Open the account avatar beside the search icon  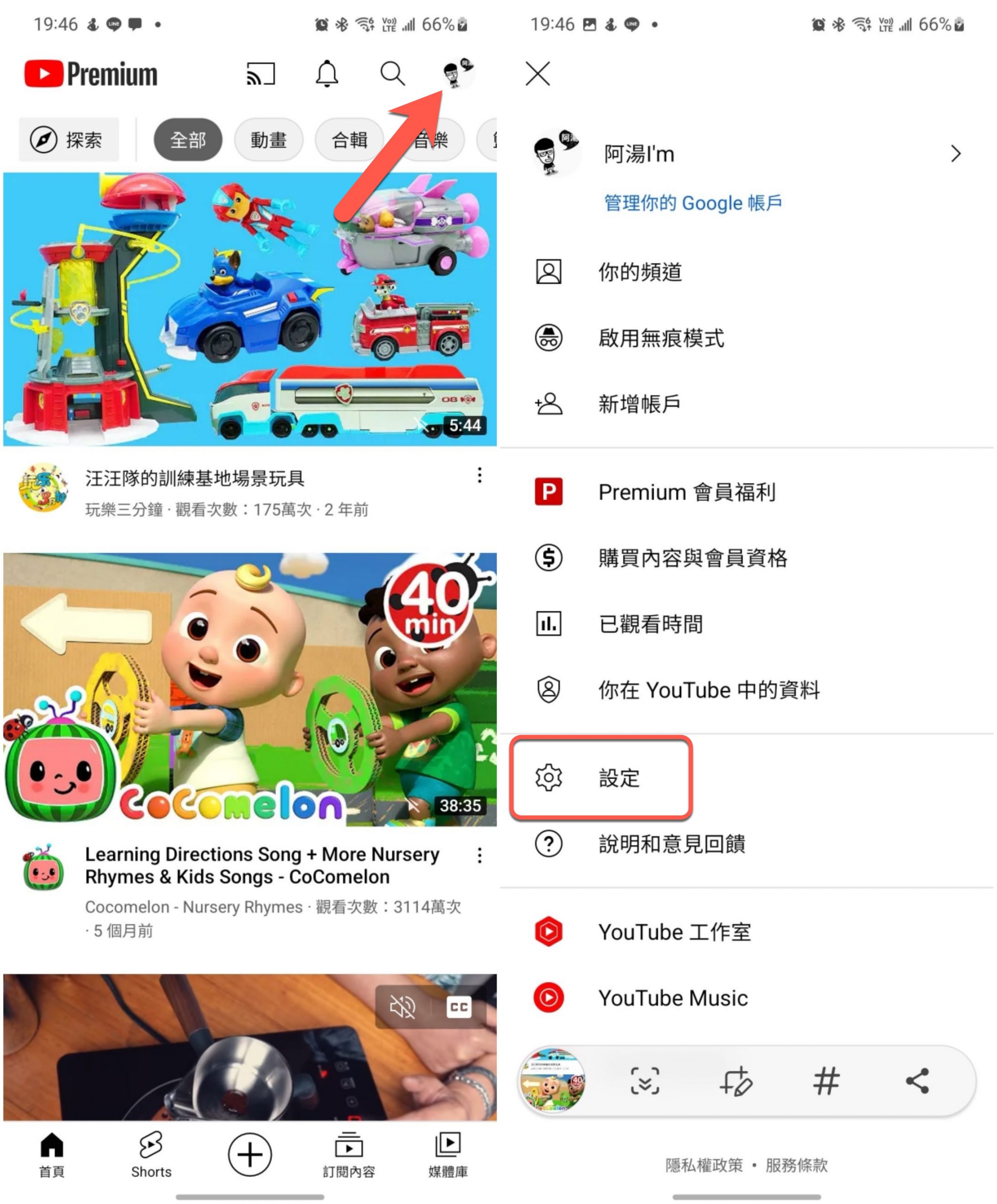click(456, 74)
